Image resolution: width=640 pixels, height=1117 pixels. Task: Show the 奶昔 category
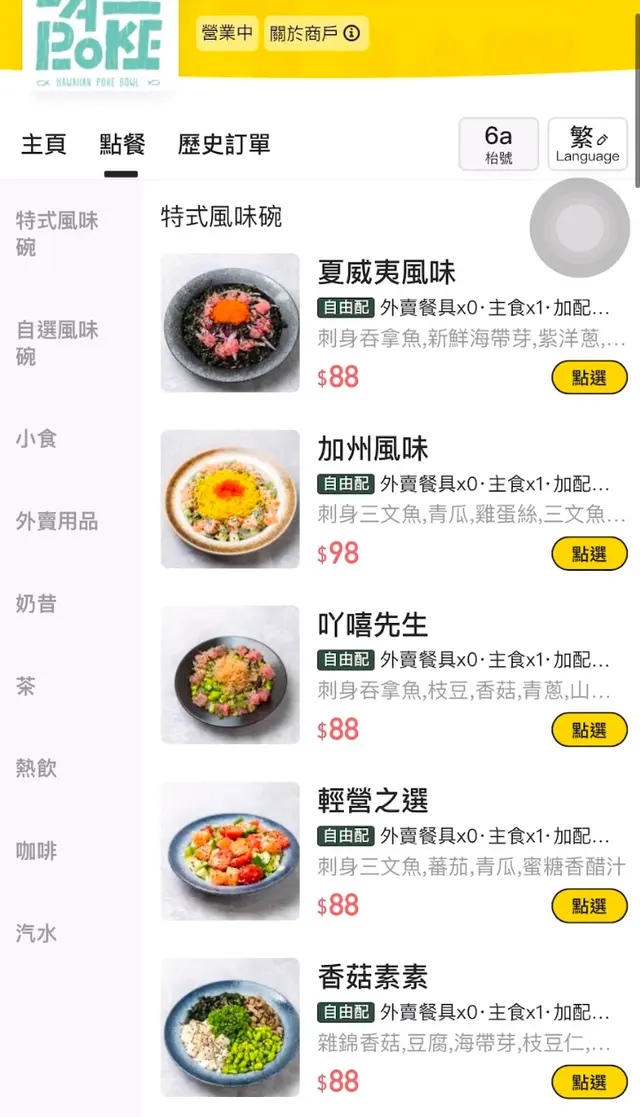click(x=36, y=603)
